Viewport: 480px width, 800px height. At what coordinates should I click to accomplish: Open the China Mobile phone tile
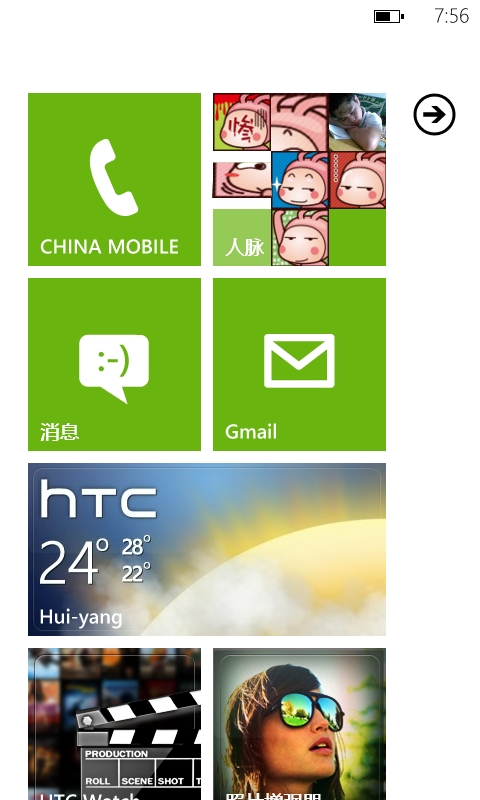(x=114, y=179)
